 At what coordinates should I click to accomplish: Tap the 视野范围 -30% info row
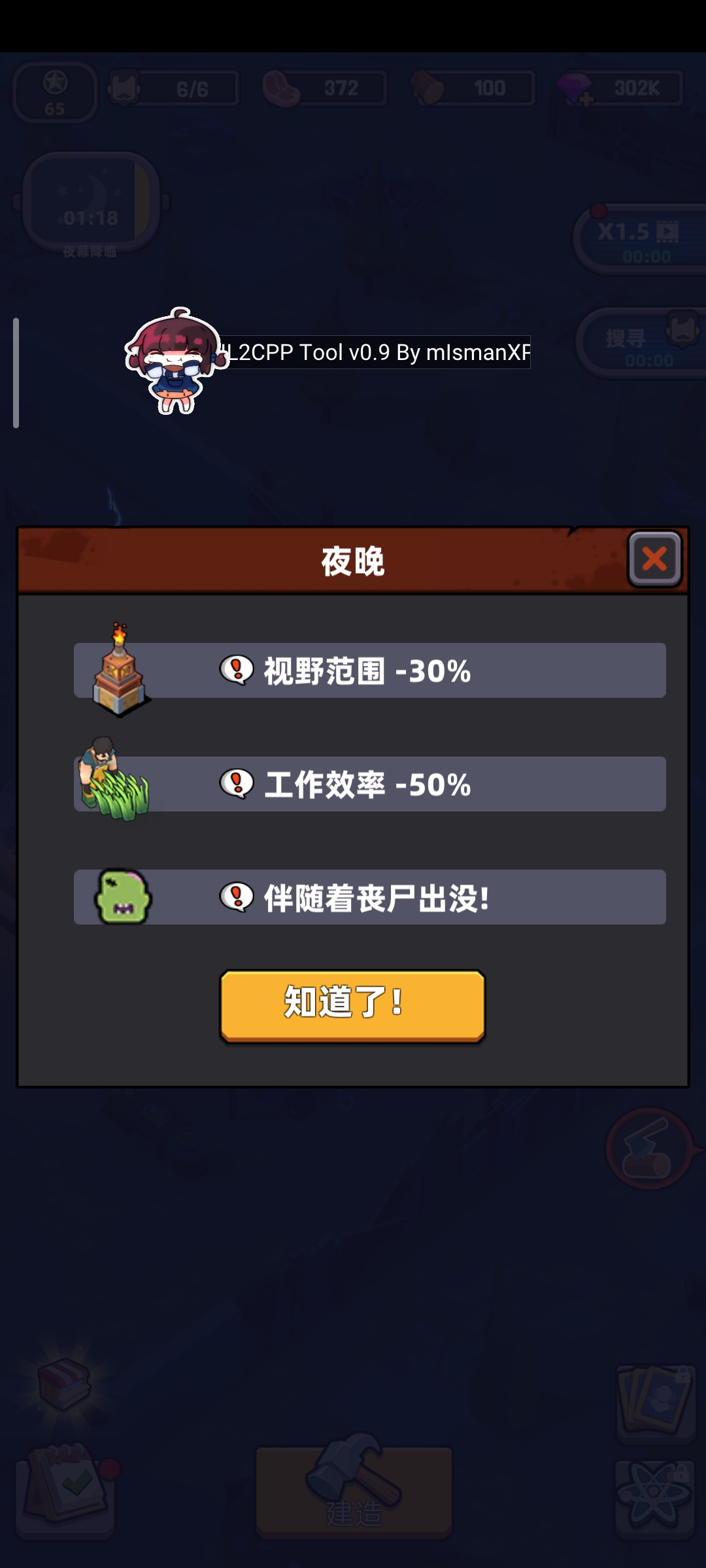pyautogui.click(x=369, y=670)
